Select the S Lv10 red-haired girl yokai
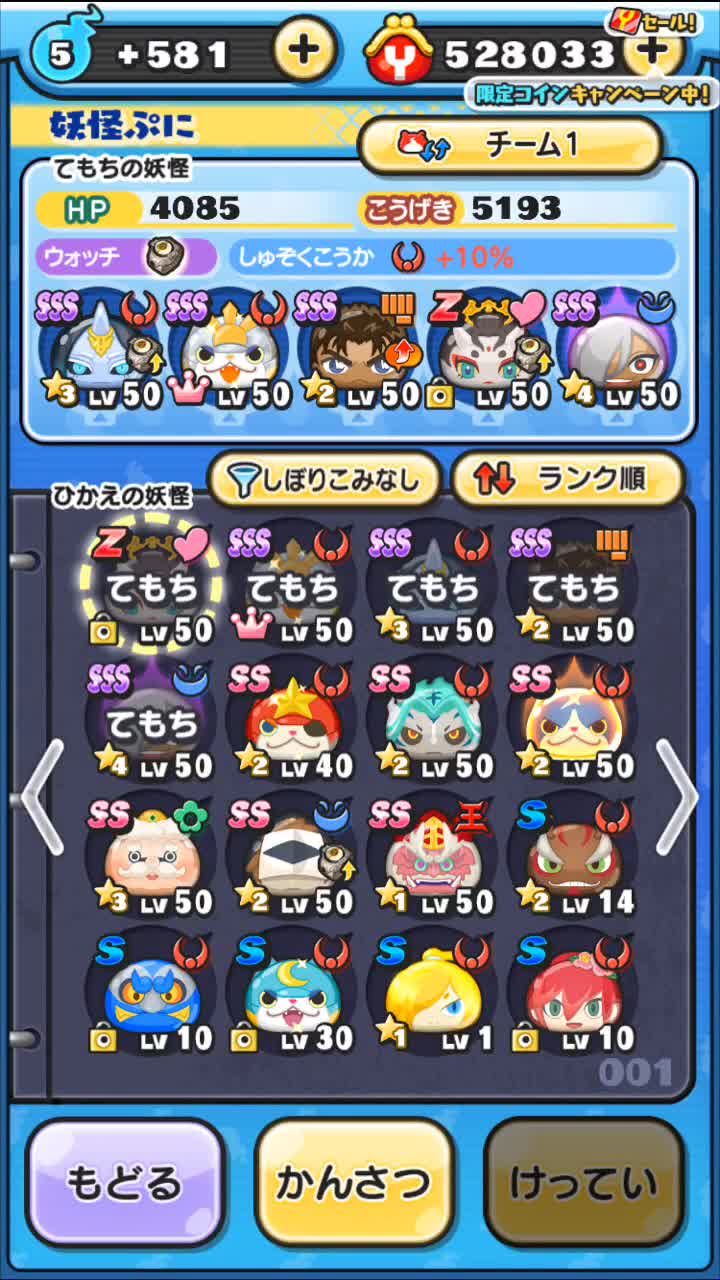Viewport: 720px width, 1280px height. point(573,997)
